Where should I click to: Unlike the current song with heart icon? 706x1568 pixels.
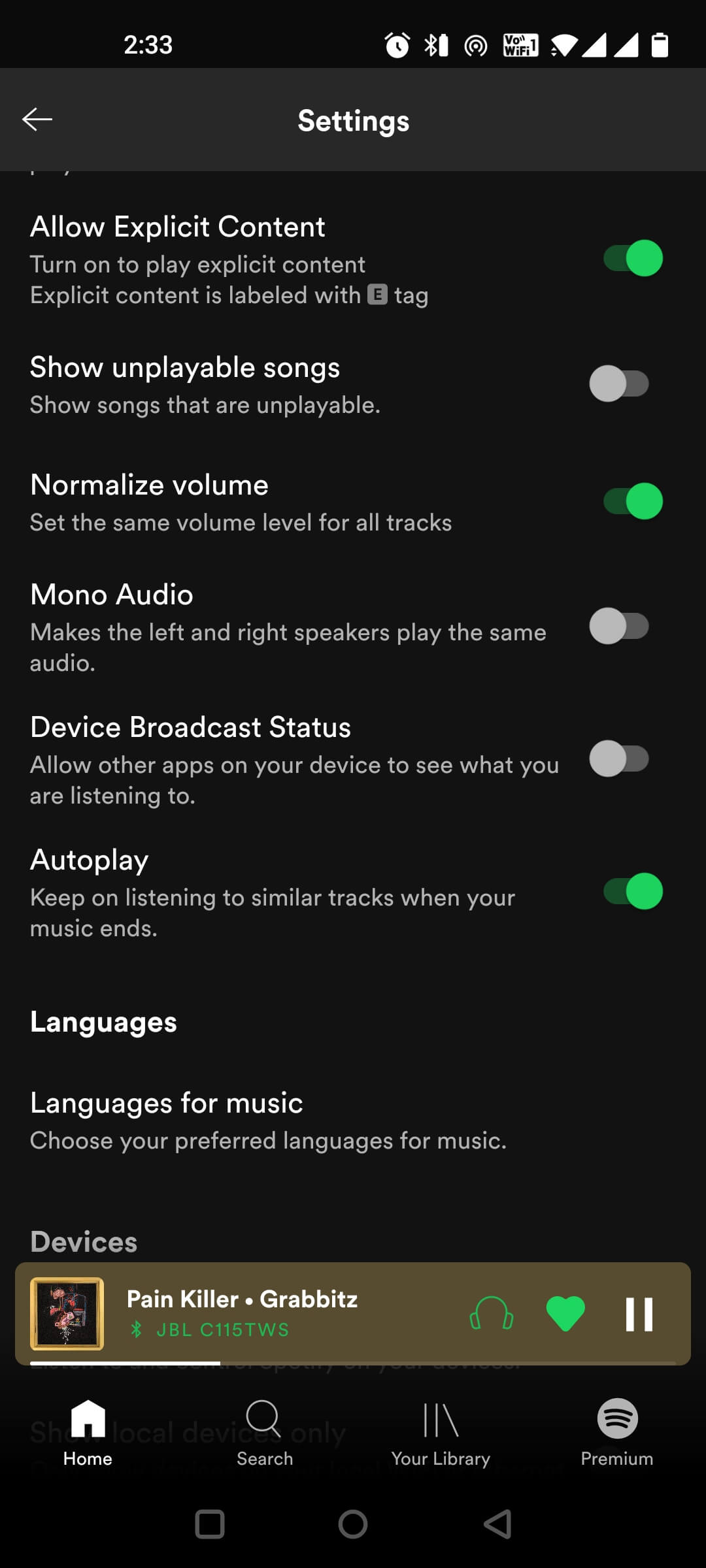point(565,1314)
